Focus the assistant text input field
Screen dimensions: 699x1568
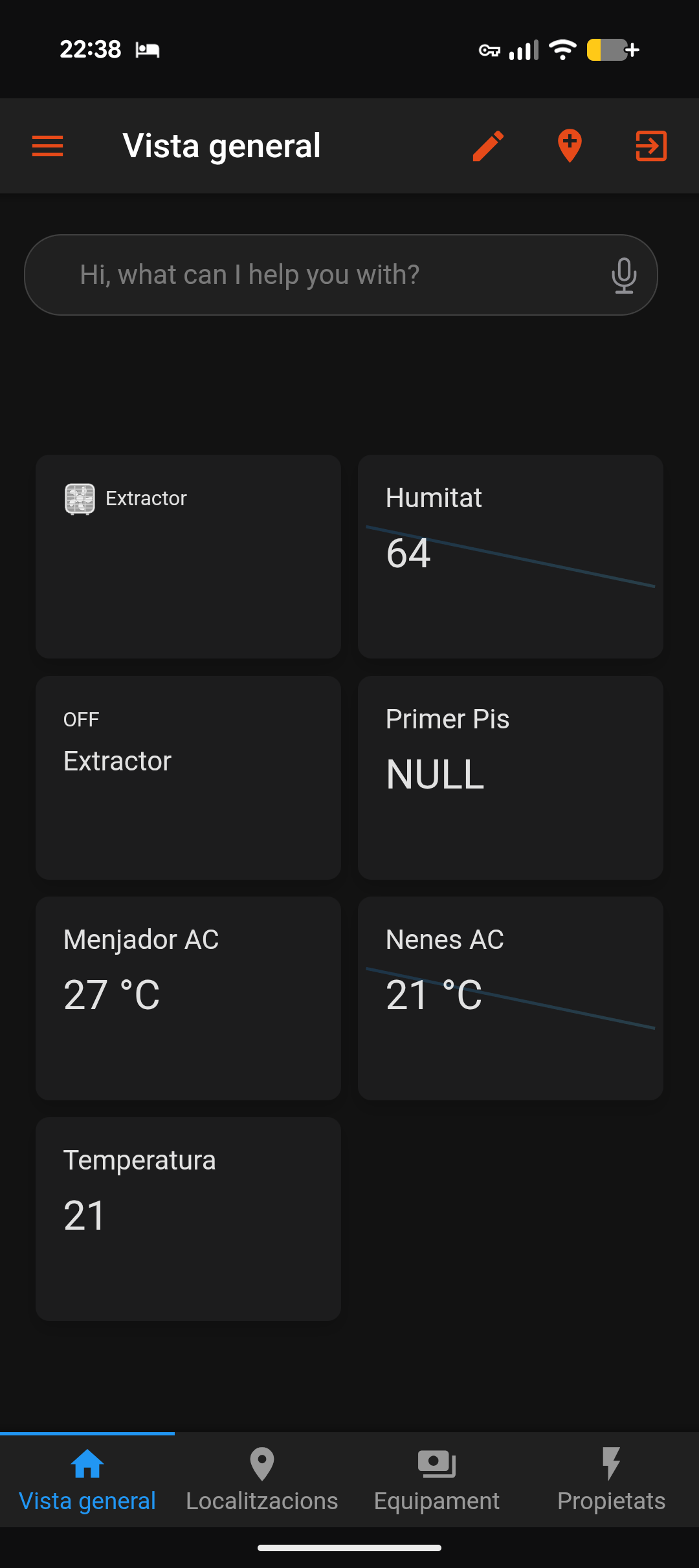(311, 275)
